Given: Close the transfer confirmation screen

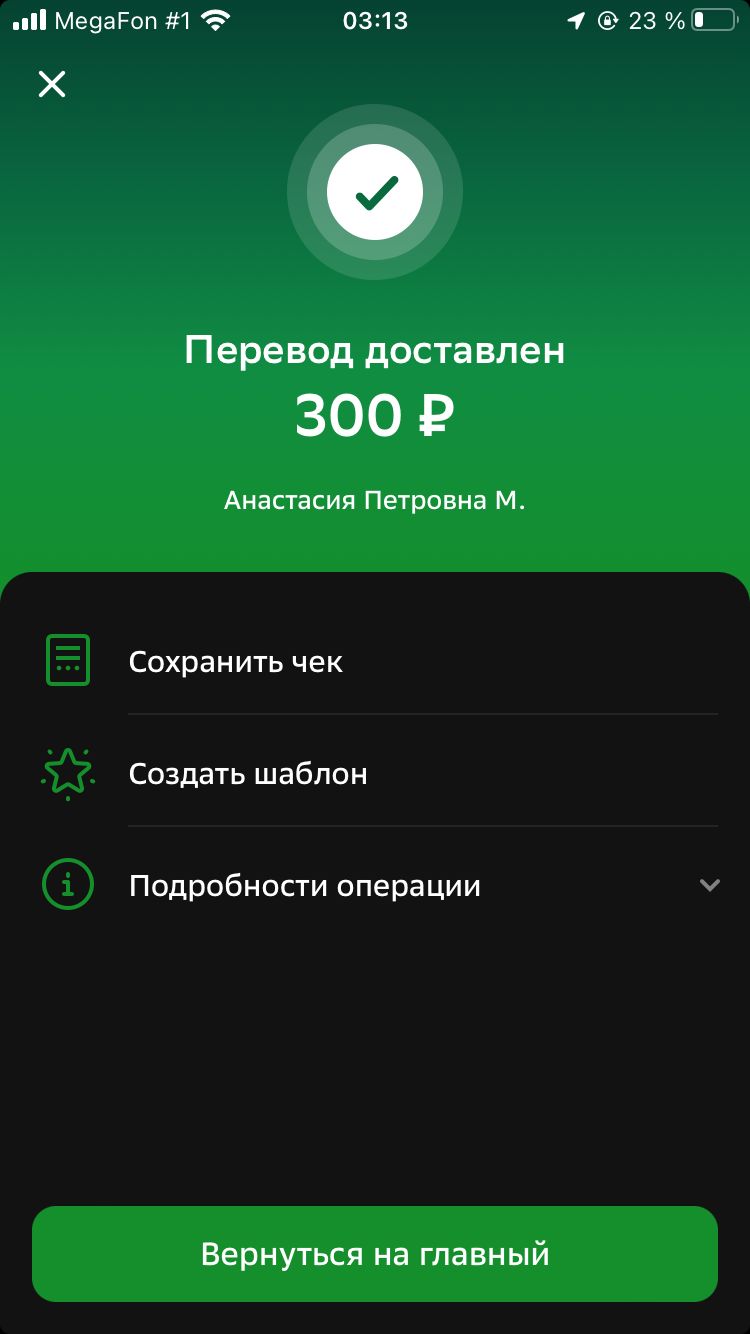Looking at the screenshot, I should (x=52, y=84).
